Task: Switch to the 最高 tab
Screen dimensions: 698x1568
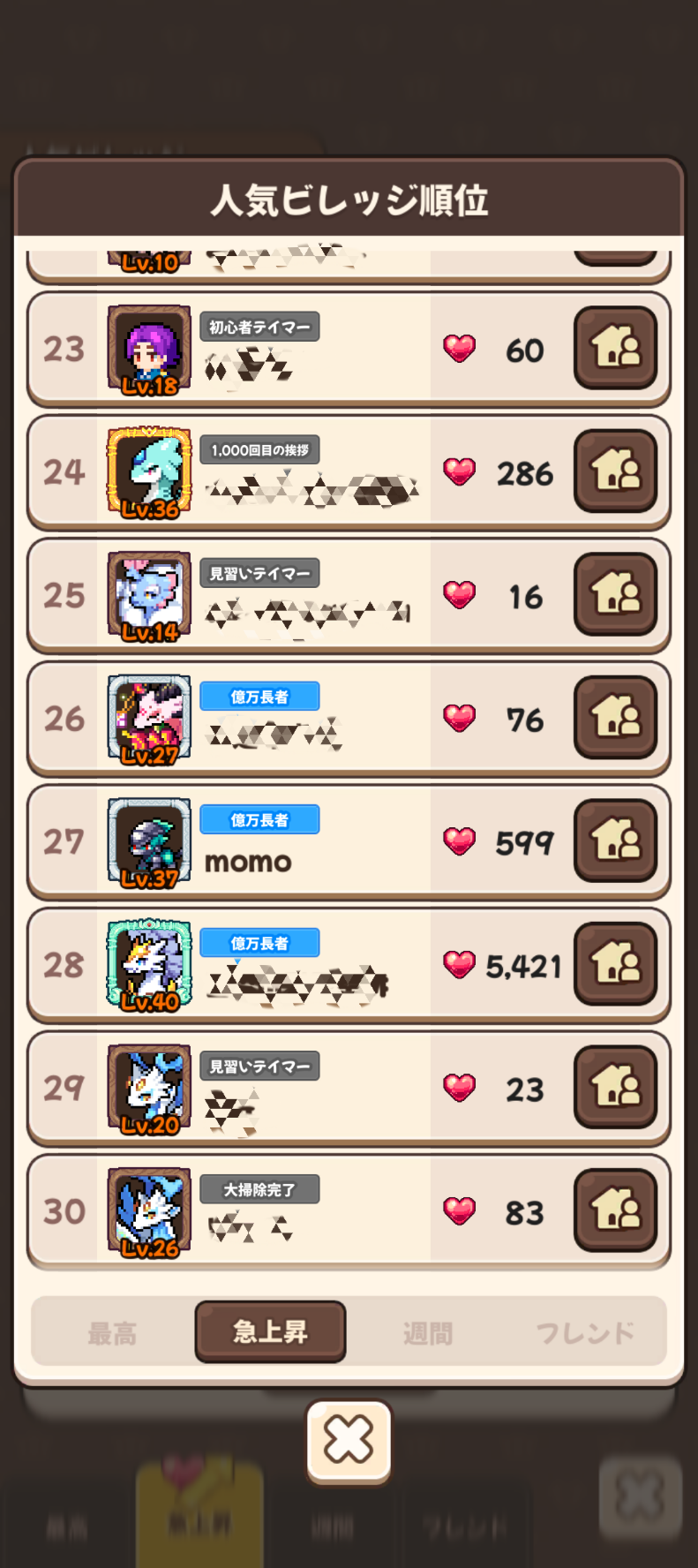Action: point(112,1332)
